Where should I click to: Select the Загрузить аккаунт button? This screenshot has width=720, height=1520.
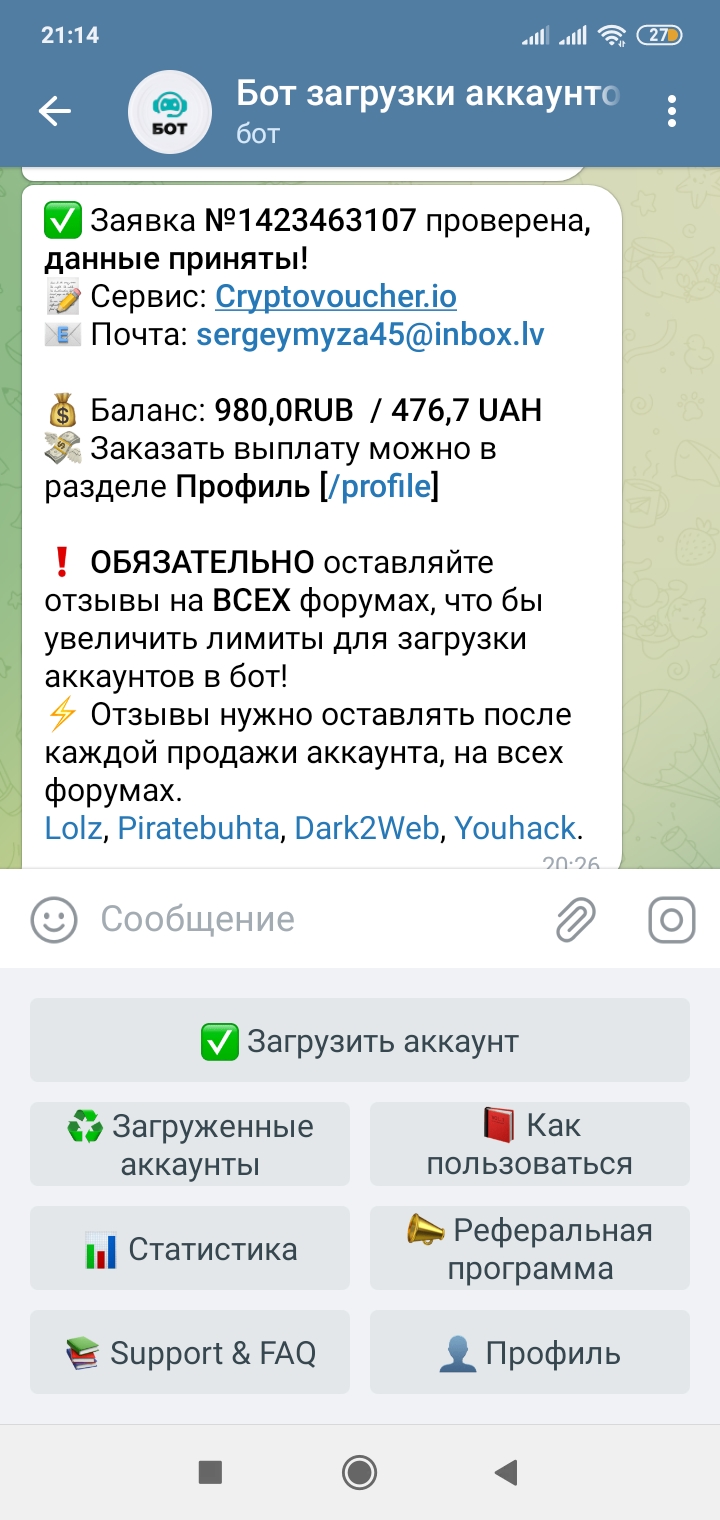click(360, 1041)
